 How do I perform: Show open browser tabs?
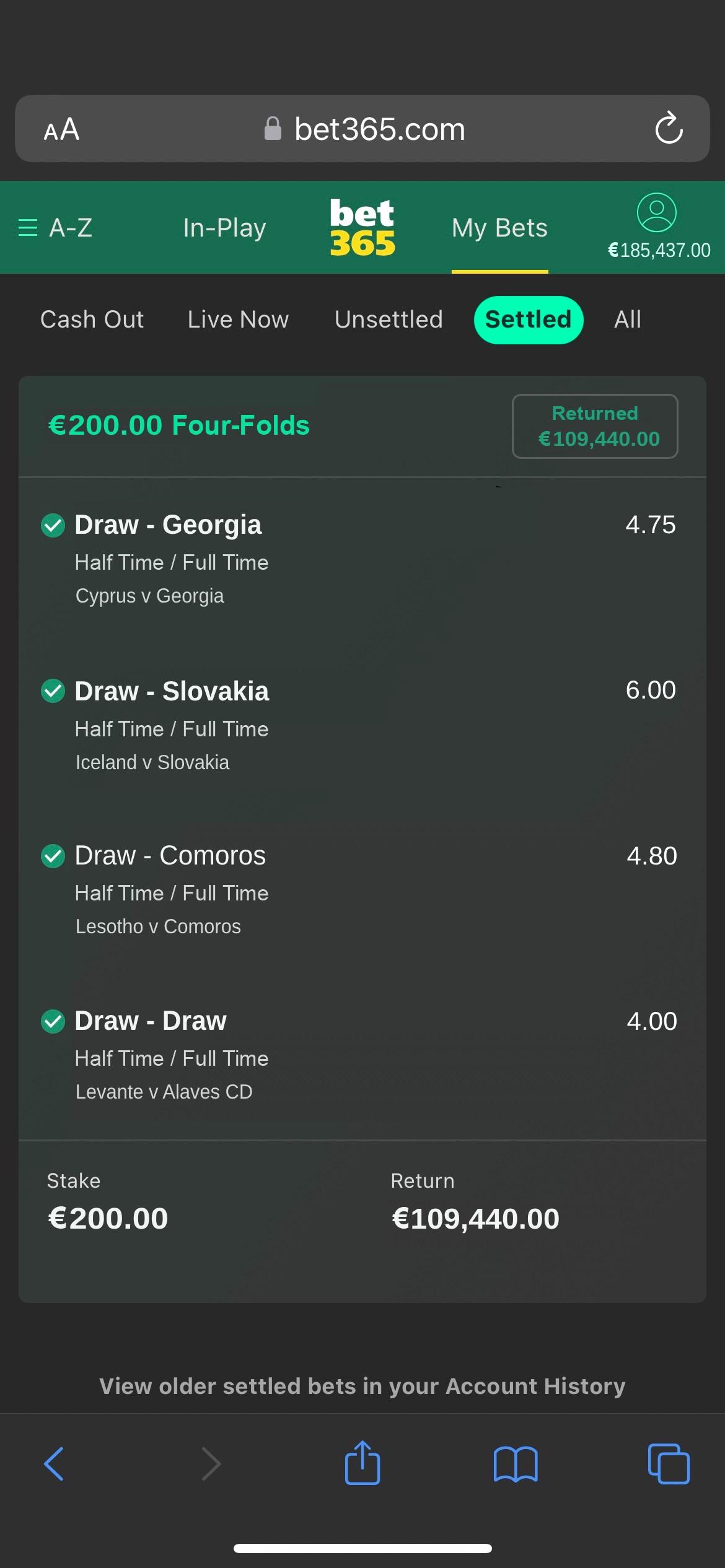tap(669, 1464)
